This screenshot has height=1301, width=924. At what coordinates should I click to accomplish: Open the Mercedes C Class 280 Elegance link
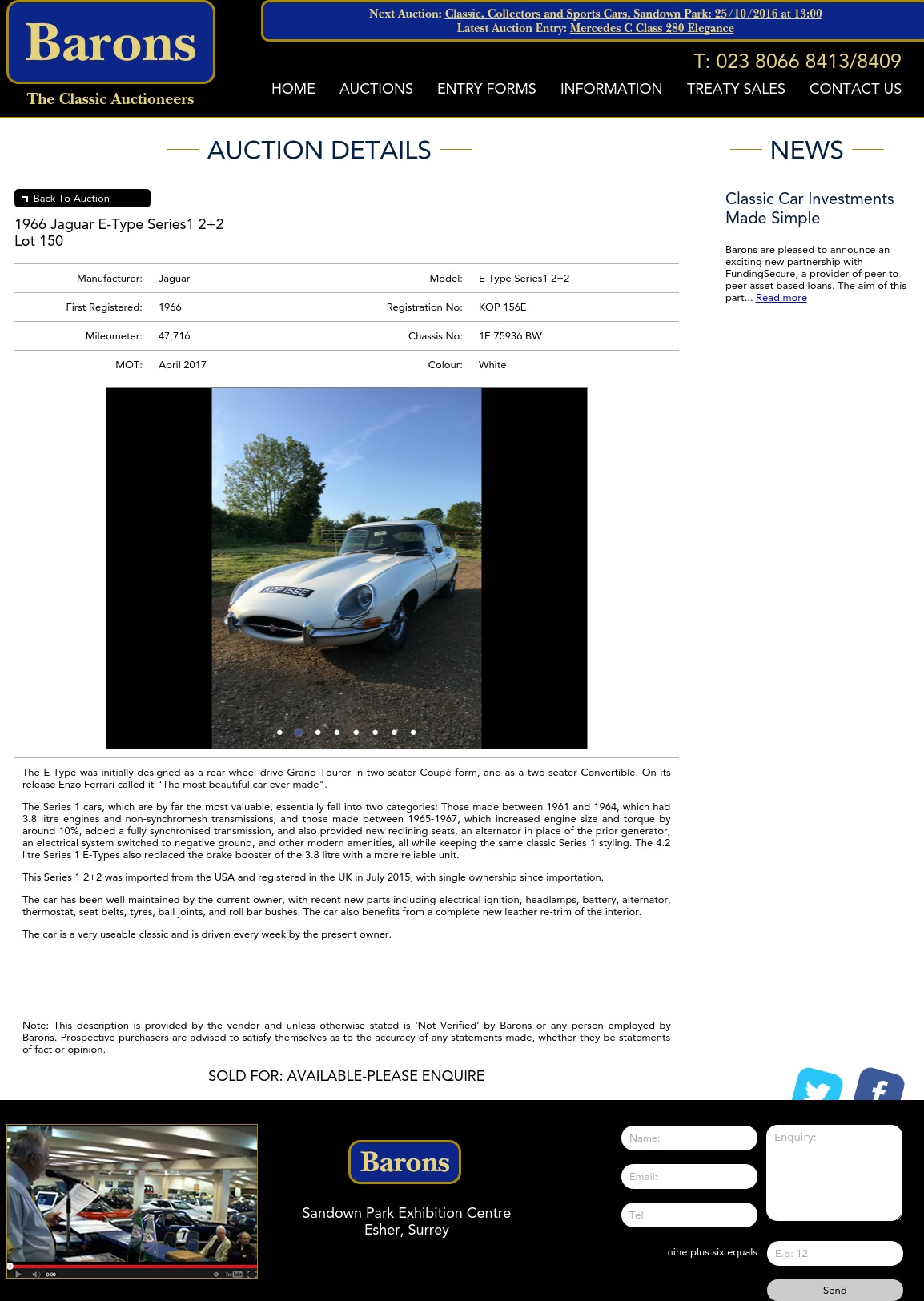click(651, 28)
